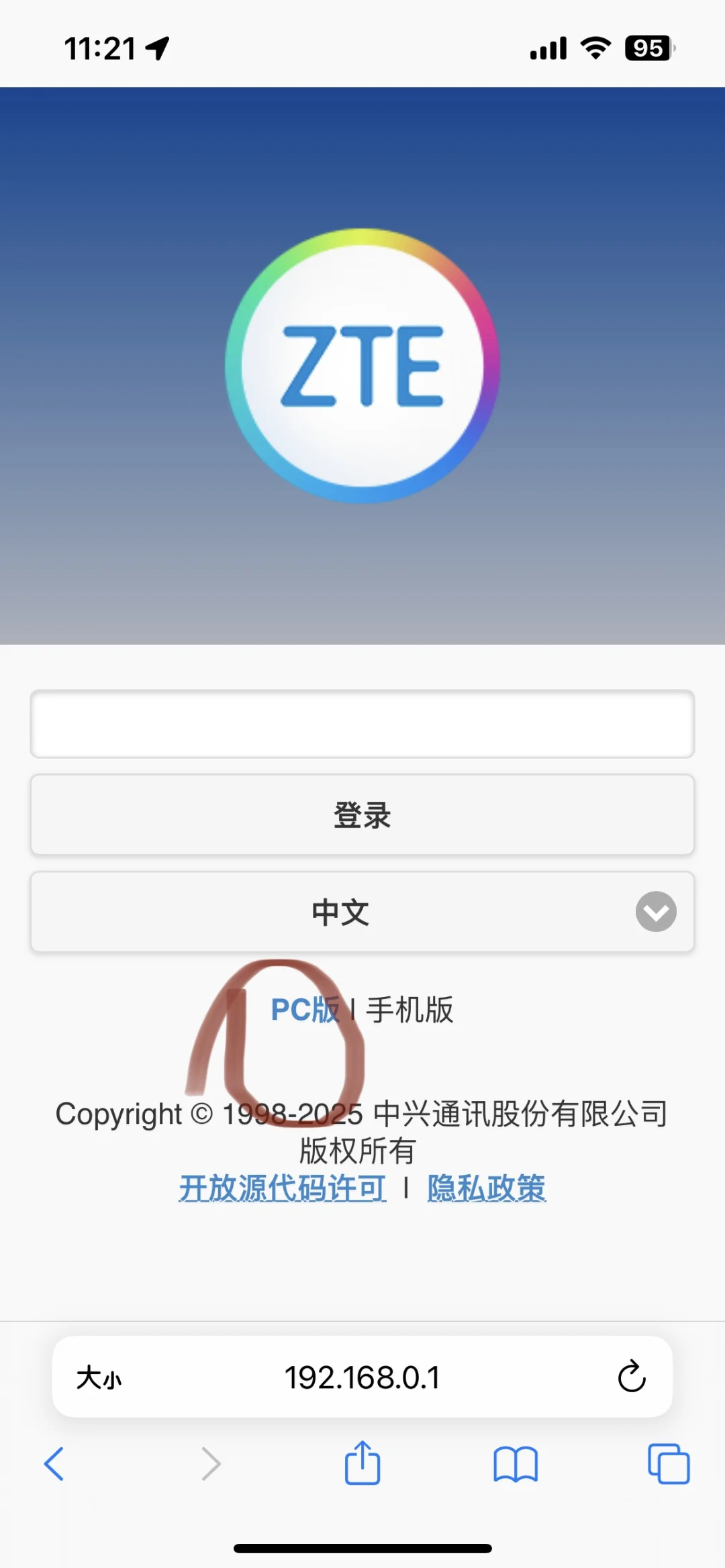Open the 隐私政策 privacy policy
This screenshot has width=725, height=1568.
point(487,1188)
